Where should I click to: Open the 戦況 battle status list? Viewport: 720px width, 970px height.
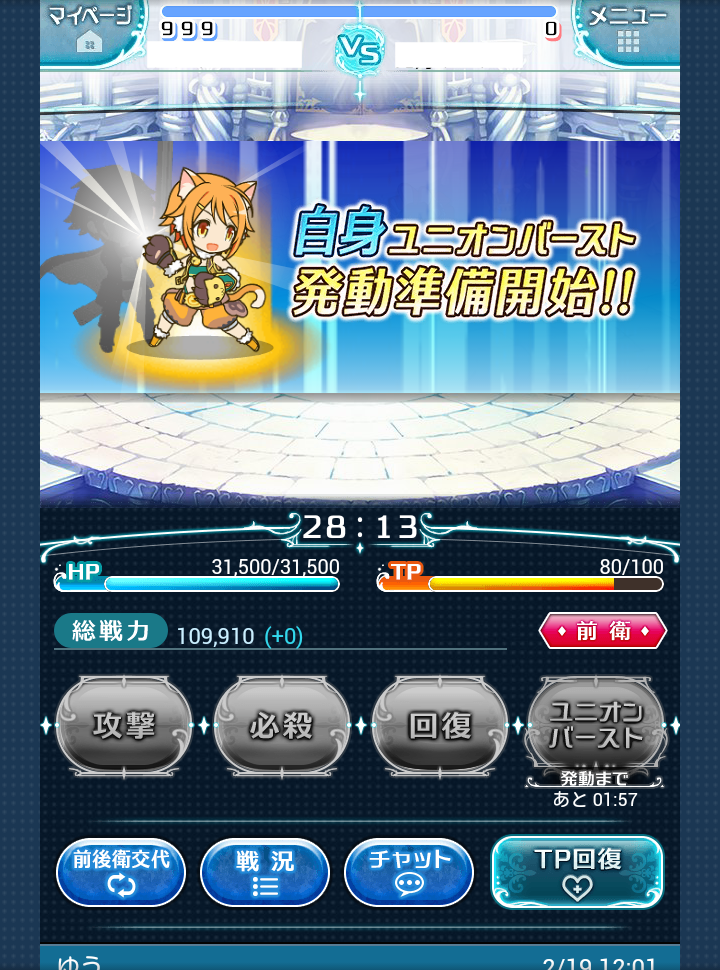pyautogui.click(x=265, y=872)
